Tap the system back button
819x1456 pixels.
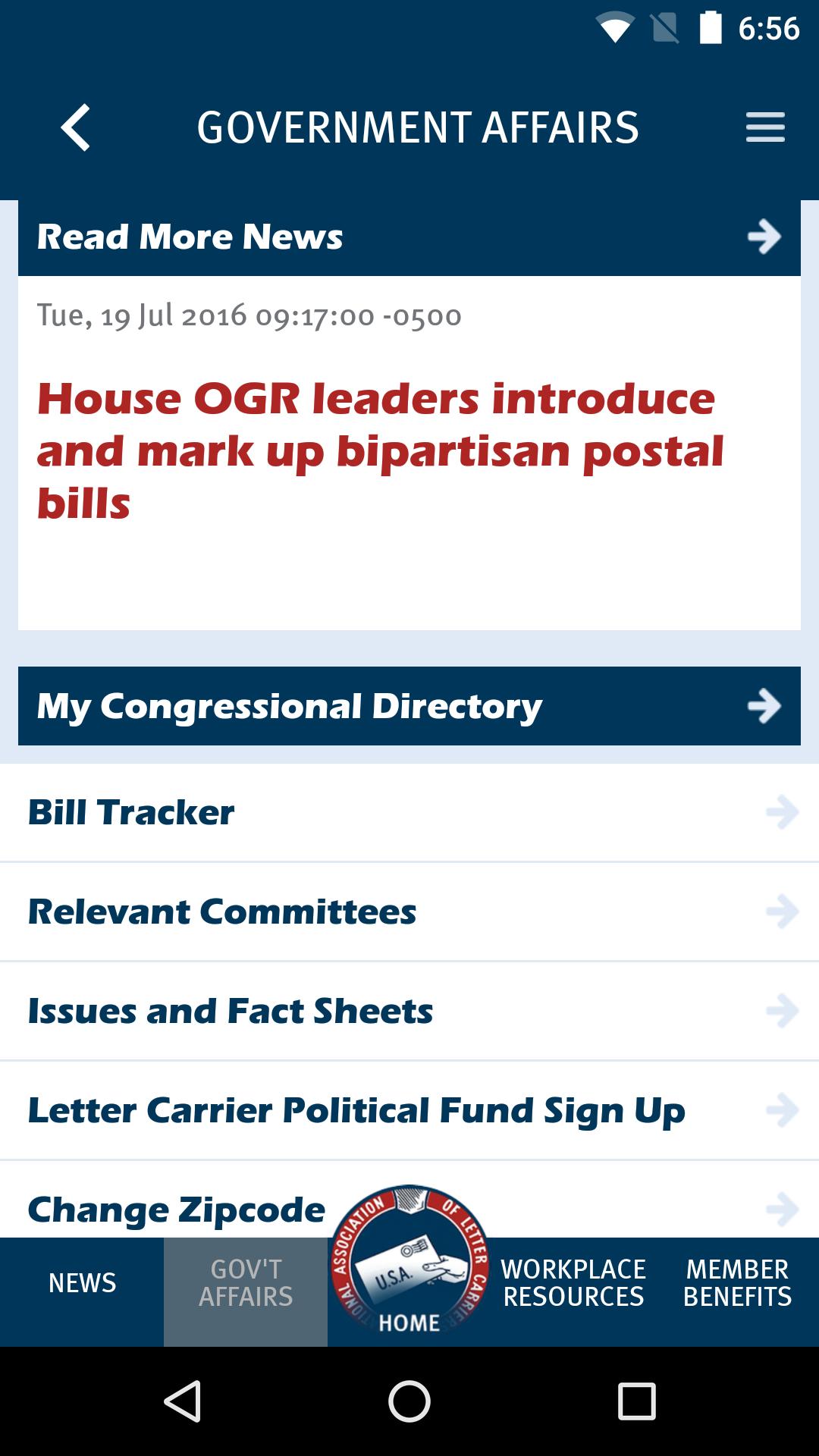pos(182,1401)
